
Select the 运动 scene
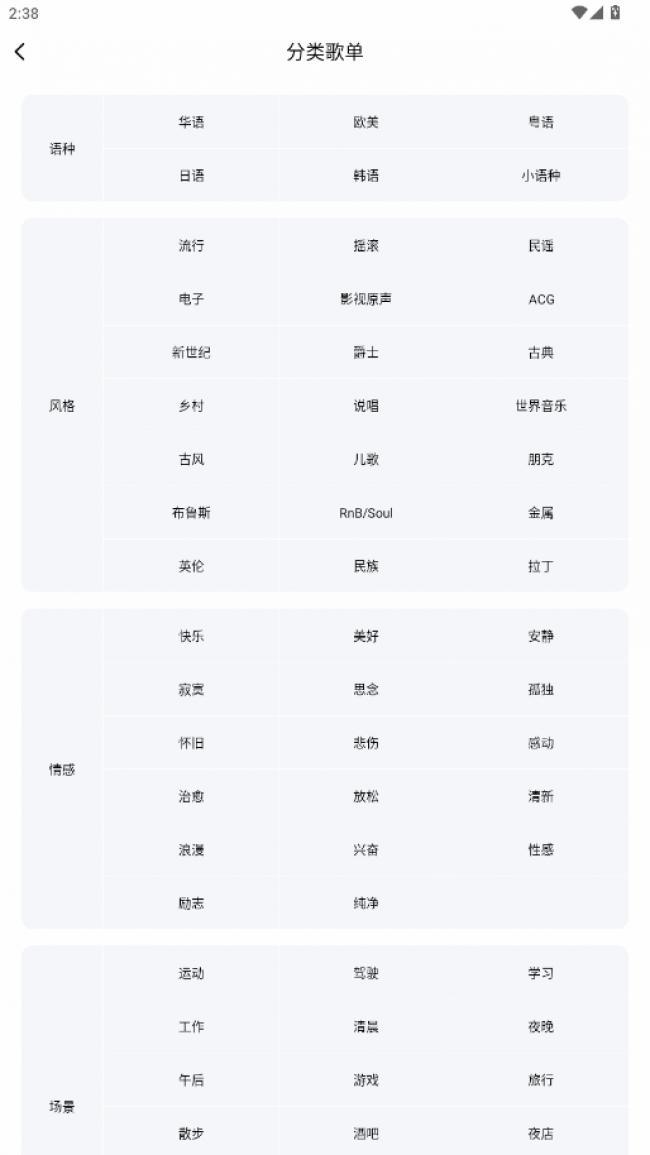pyautogui.click(x=191, y=973)
